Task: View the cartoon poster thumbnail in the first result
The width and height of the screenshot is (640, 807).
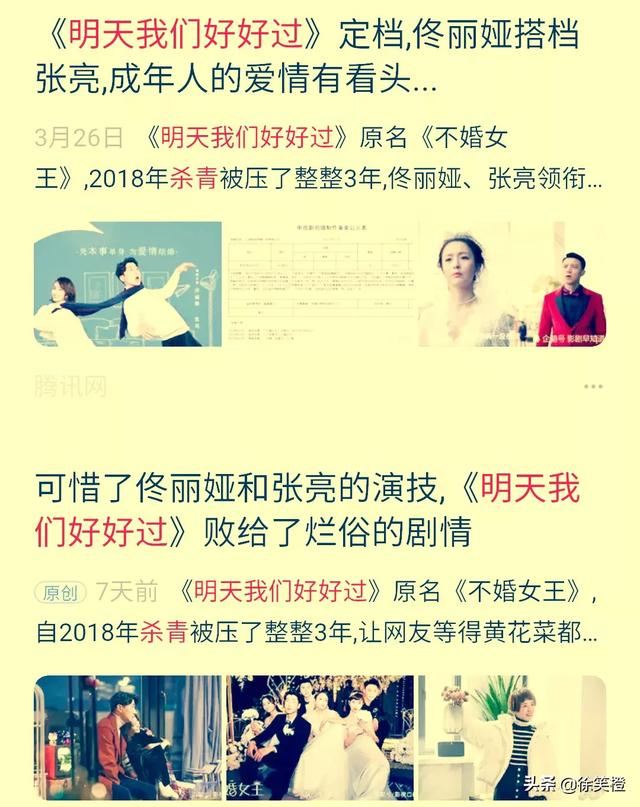Action: point(128,285)
